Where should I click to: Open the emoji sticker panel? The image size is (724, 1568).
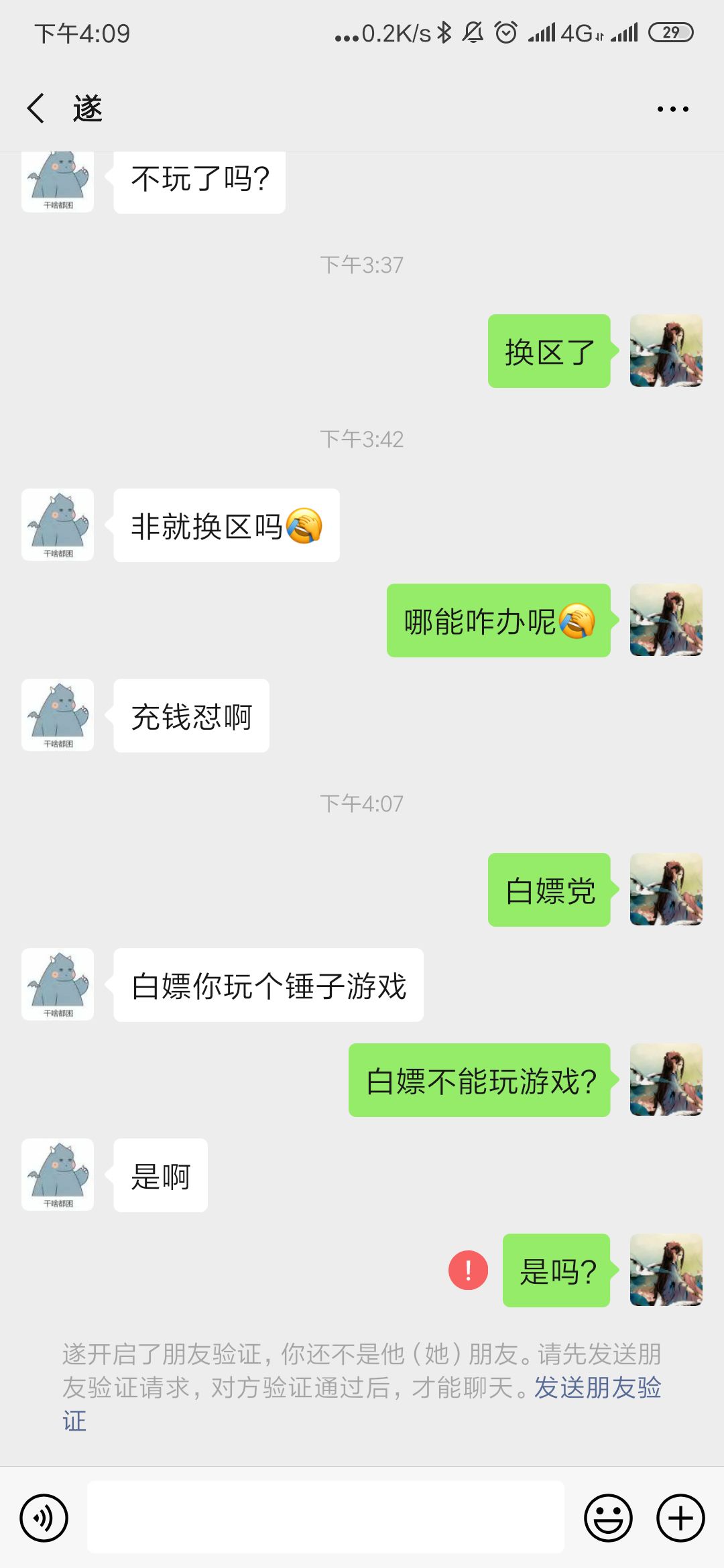[x=608, y=1518]
